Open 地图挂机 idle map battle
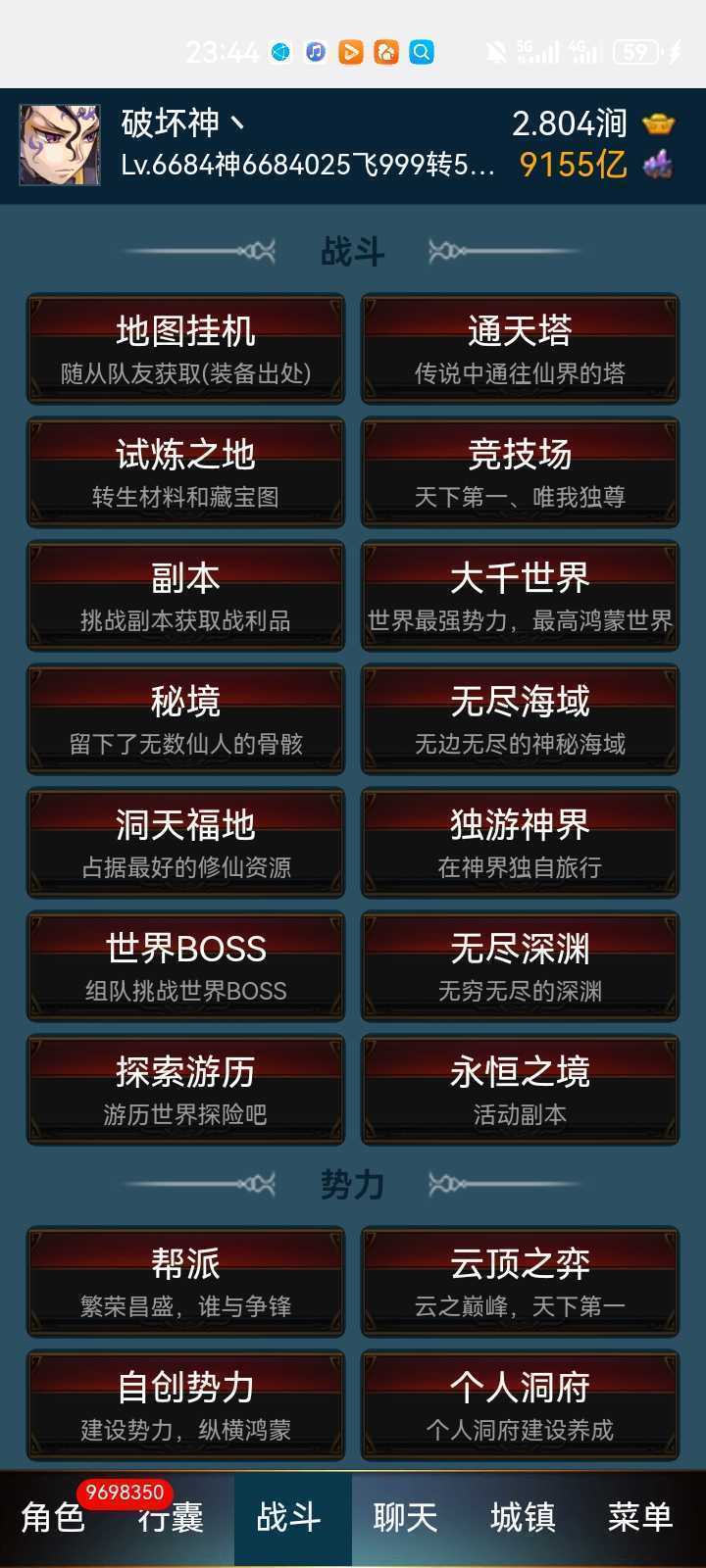The height and width of the screenshot is (1568, 706). [x=185, y=348]
